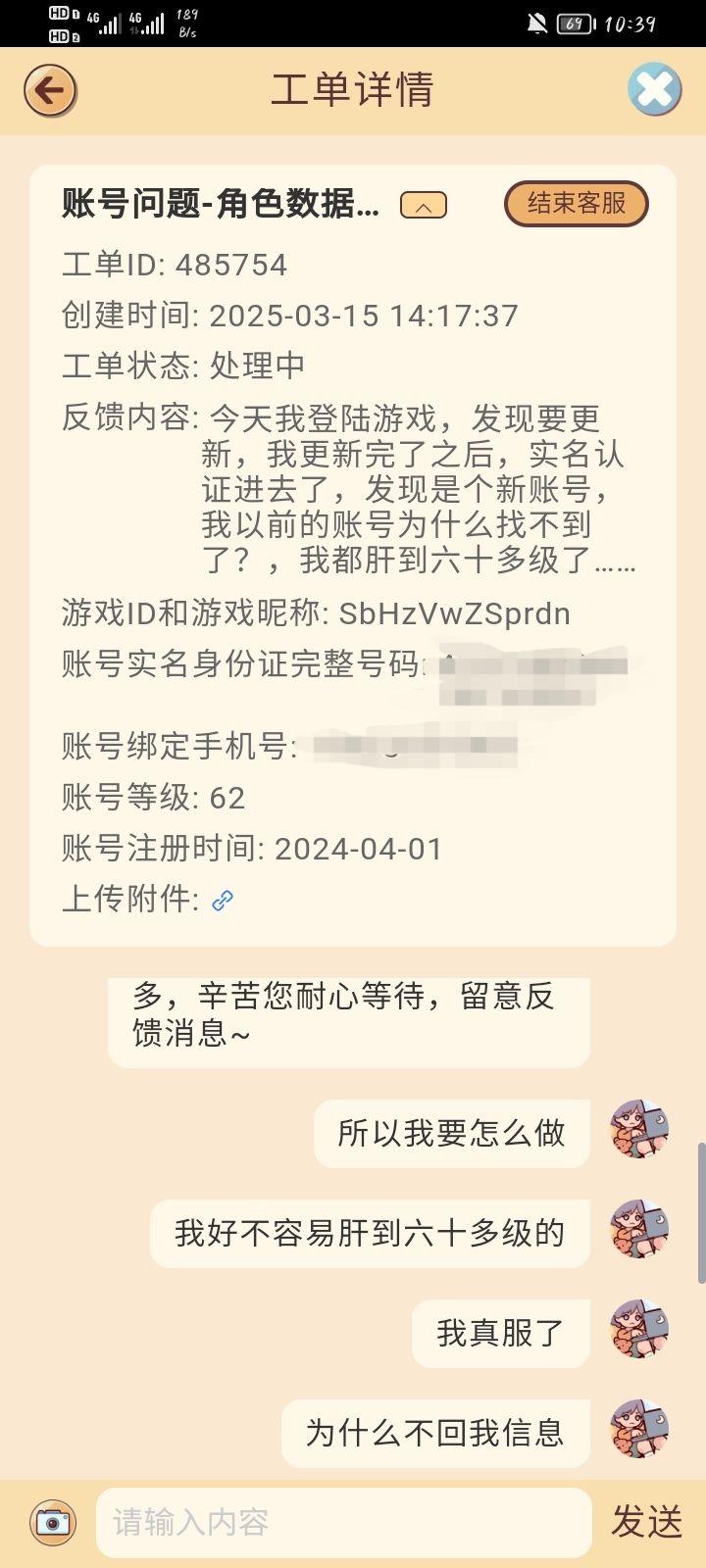Tap 发送 to send the message
The width and height of the screenshot is (706, 1568).
coord(647,1522)
